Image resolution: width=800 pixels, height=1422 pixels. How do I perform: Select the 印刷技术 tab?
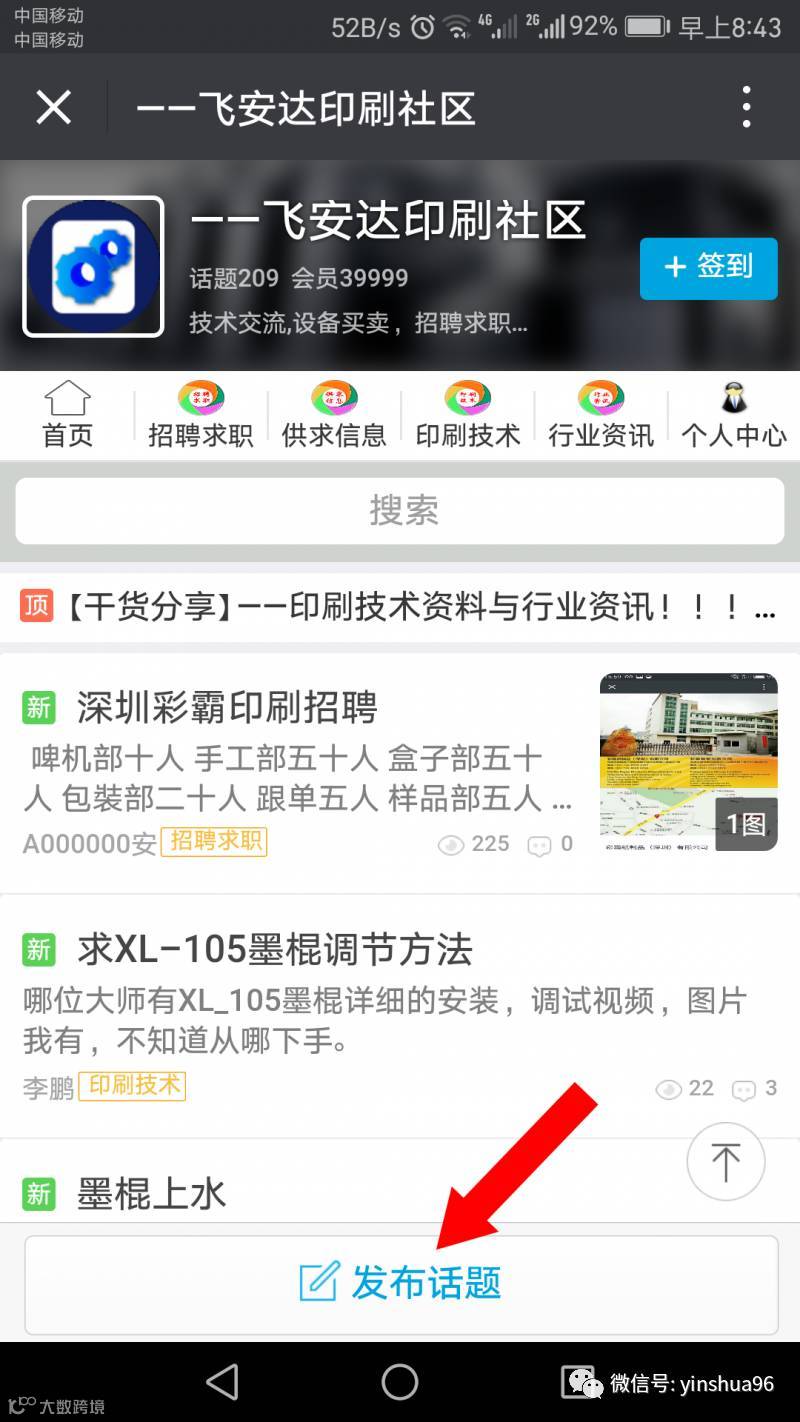click(x=468, y=415)
